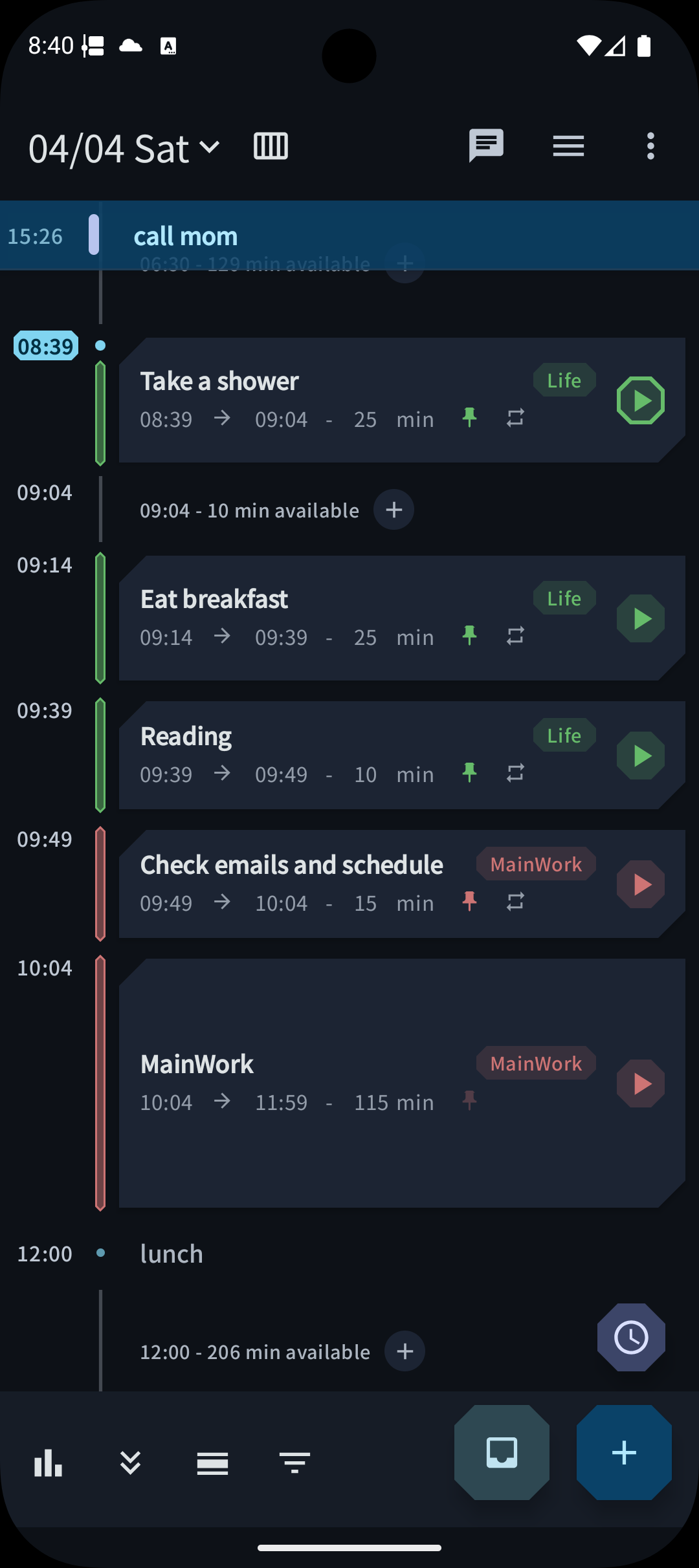Add a task in the 09:04 free slot
Viewport: 699px width, 1568px height.
tap(394, 510)
